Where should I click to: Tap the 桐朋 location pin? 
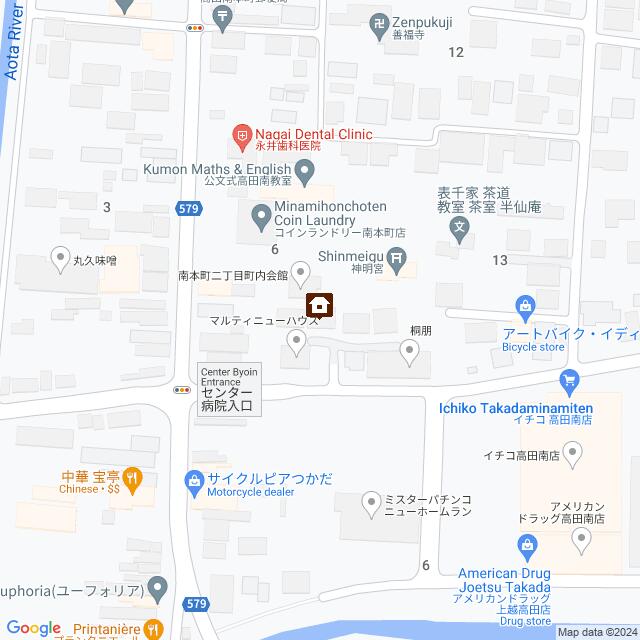tap(408, 350)
